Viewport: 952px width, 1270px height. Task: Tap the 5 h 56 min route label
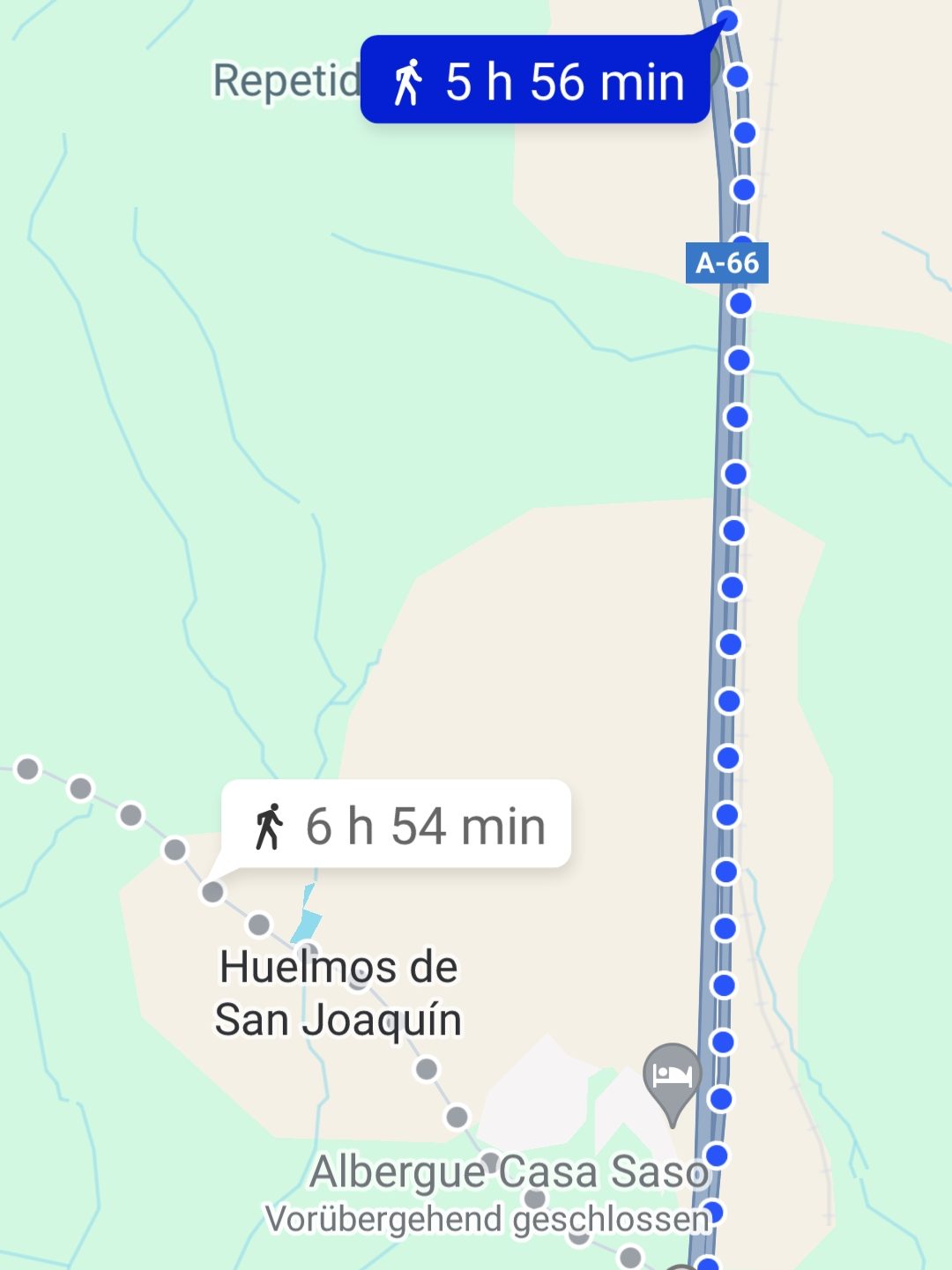pos(535,81)
